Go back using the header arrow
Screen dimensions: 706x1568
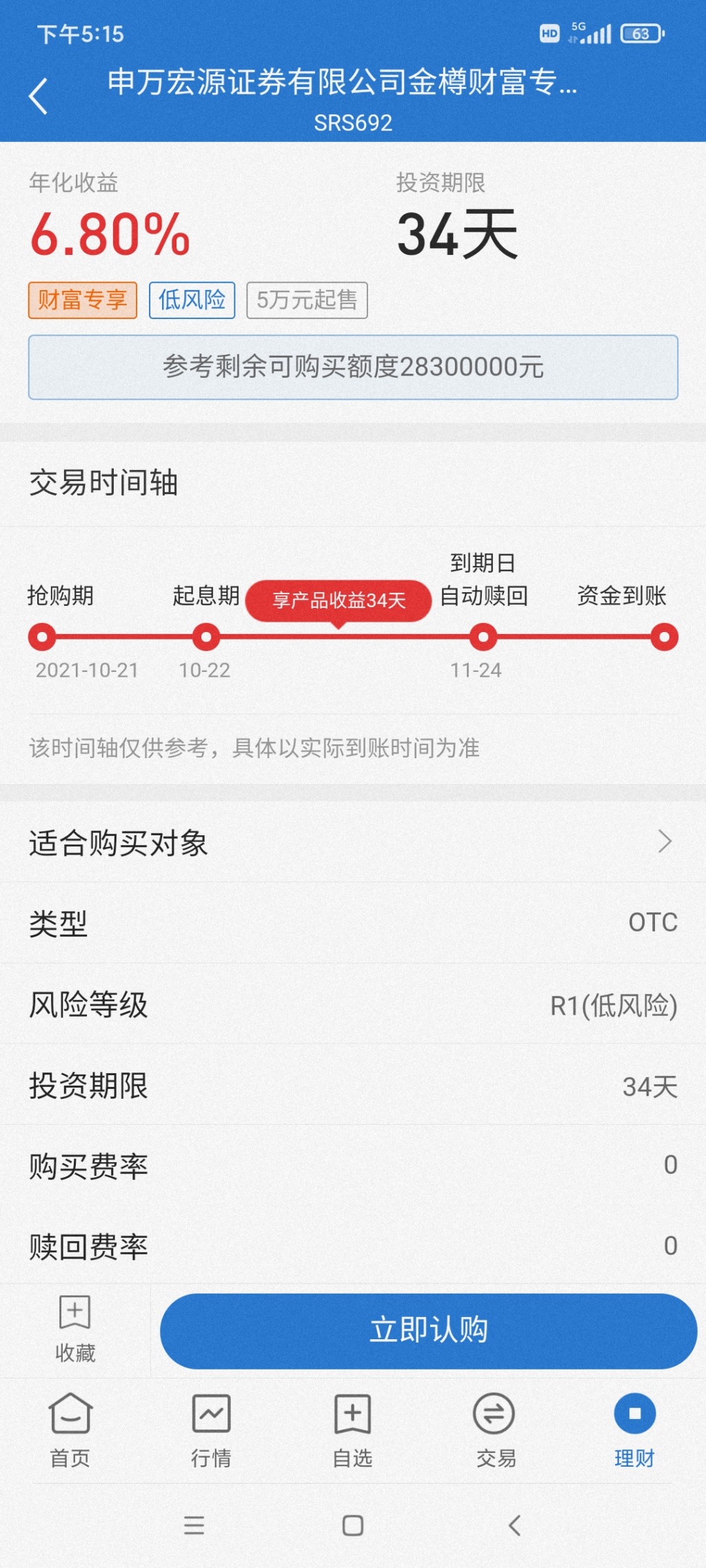[39, 96]
